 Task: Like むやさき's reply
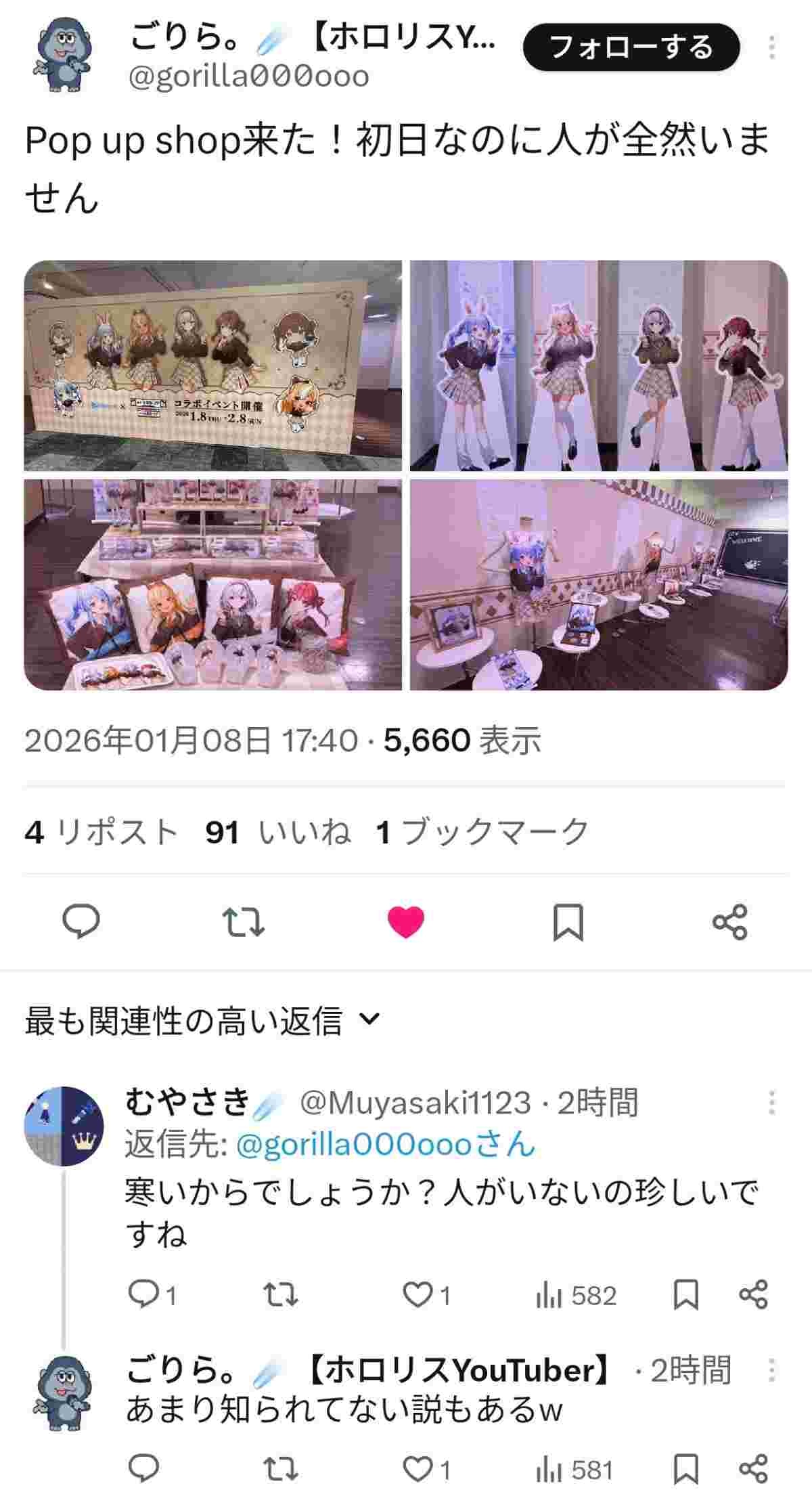click(x=418, y=1295)
